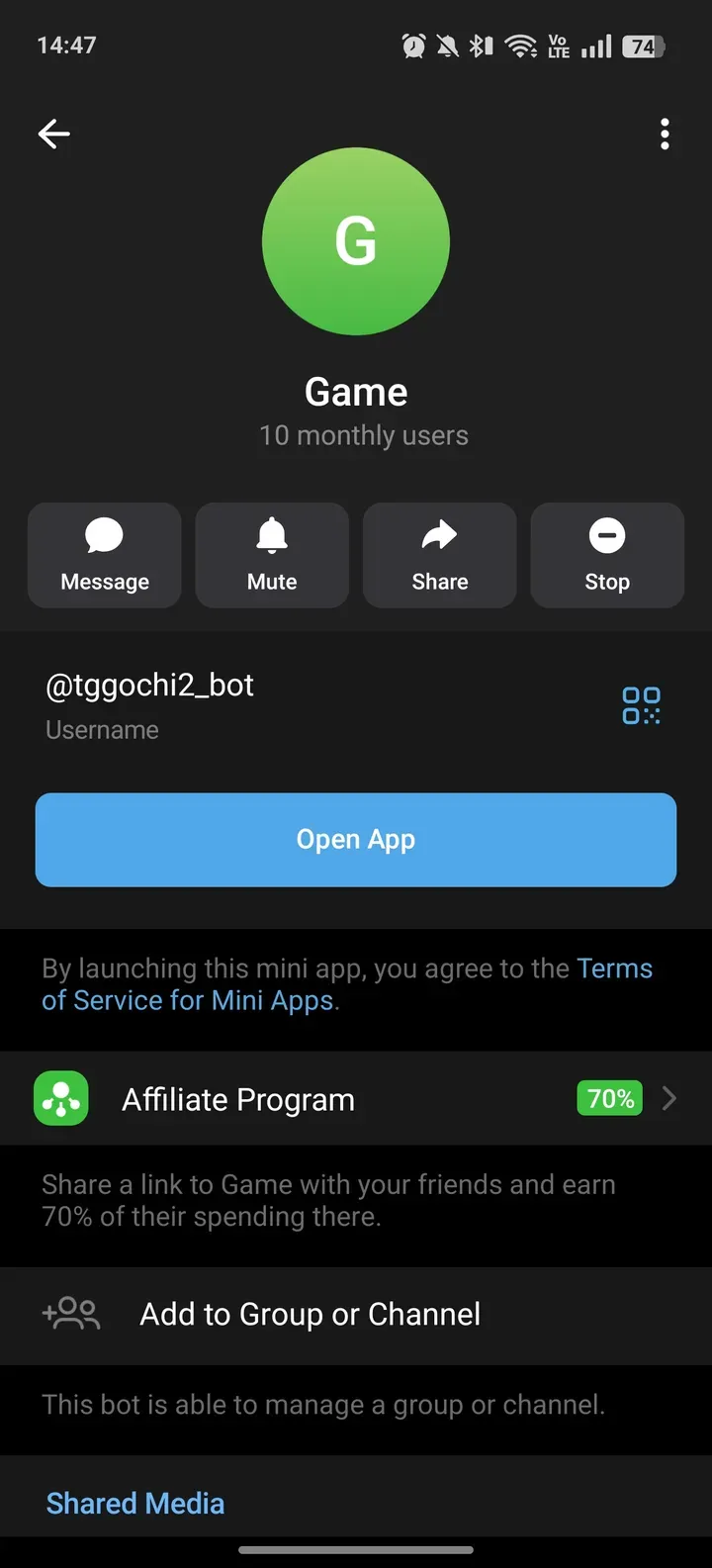Mute the bot's notifications

271,554
